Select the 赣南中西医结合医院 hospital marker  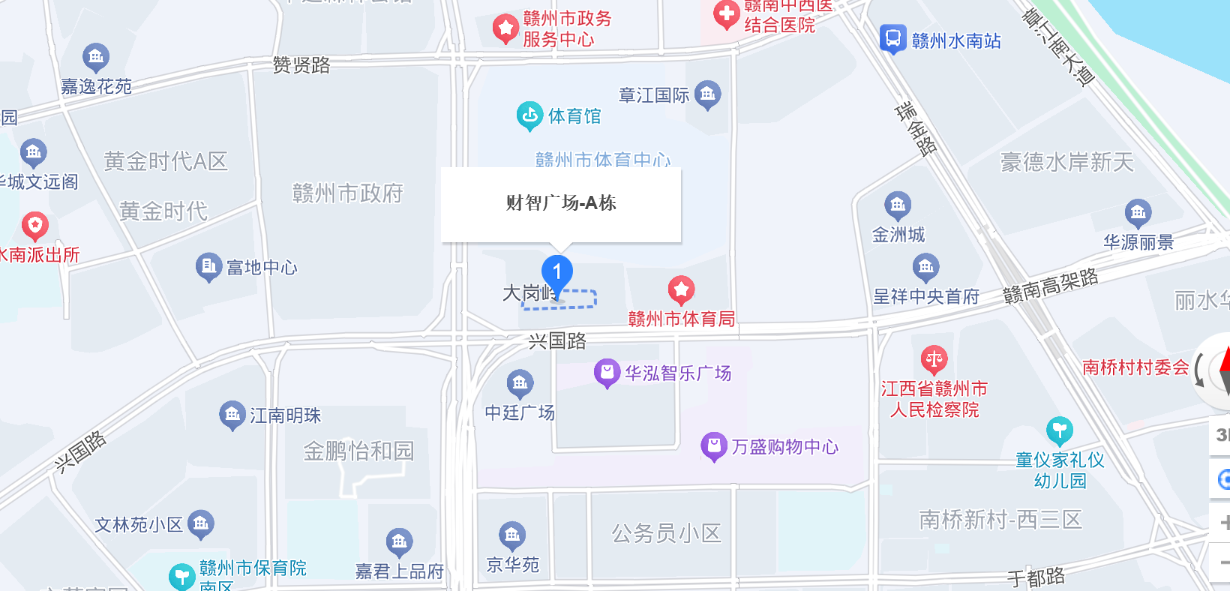(725, 15)
